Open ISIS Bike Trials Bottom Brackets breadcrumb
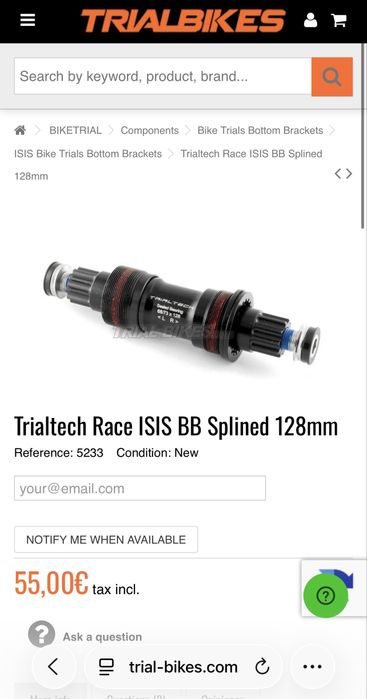The width and height of the screenshot is (367, 699). point(88,154)
